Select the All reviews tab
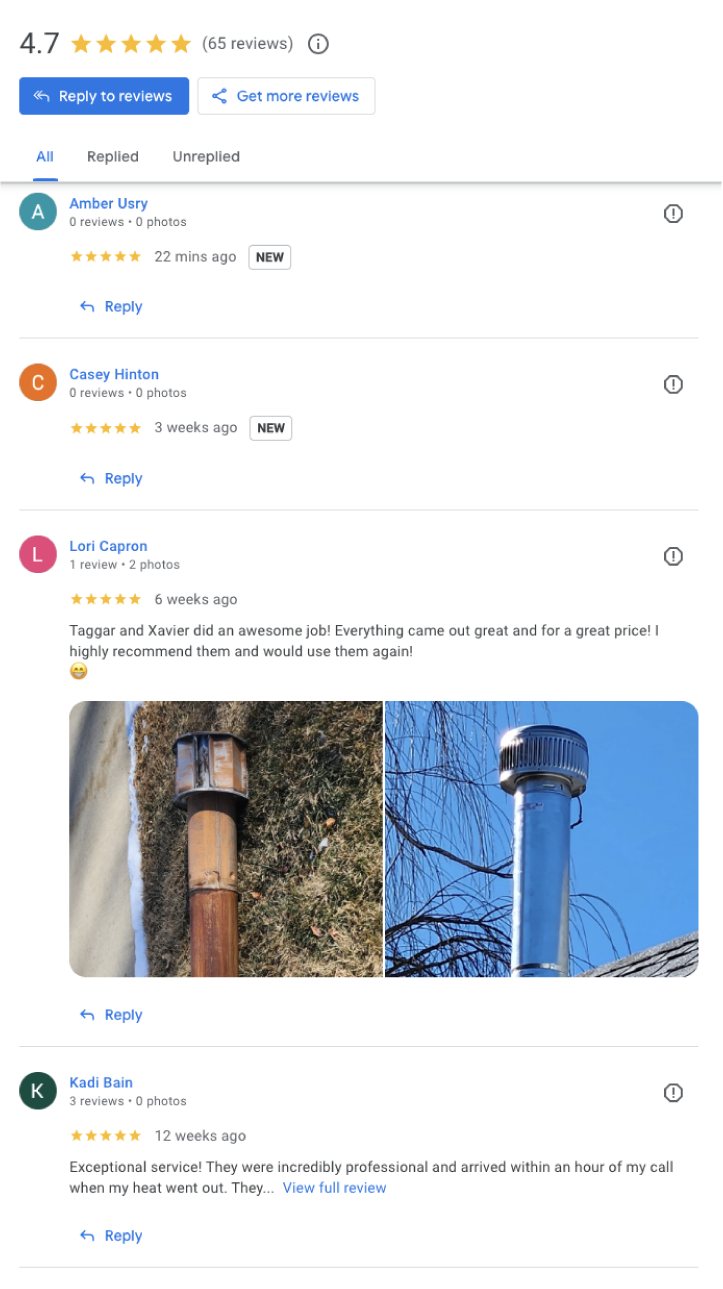Image resolution: width=723 pixels, height=1289 pixels. click(x=44, y=156)
